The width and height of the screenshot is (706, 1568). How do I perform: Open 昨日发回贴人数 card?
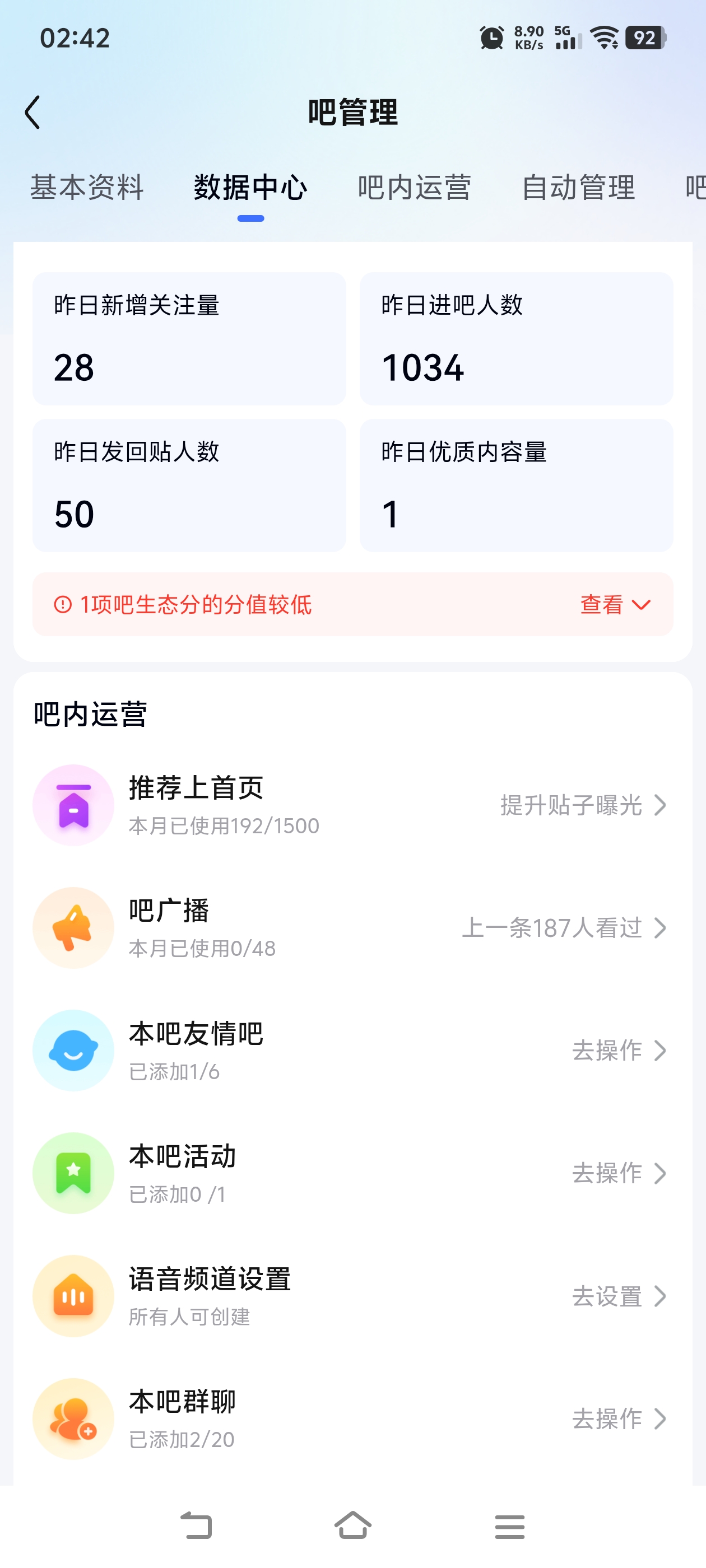(189, 485)
